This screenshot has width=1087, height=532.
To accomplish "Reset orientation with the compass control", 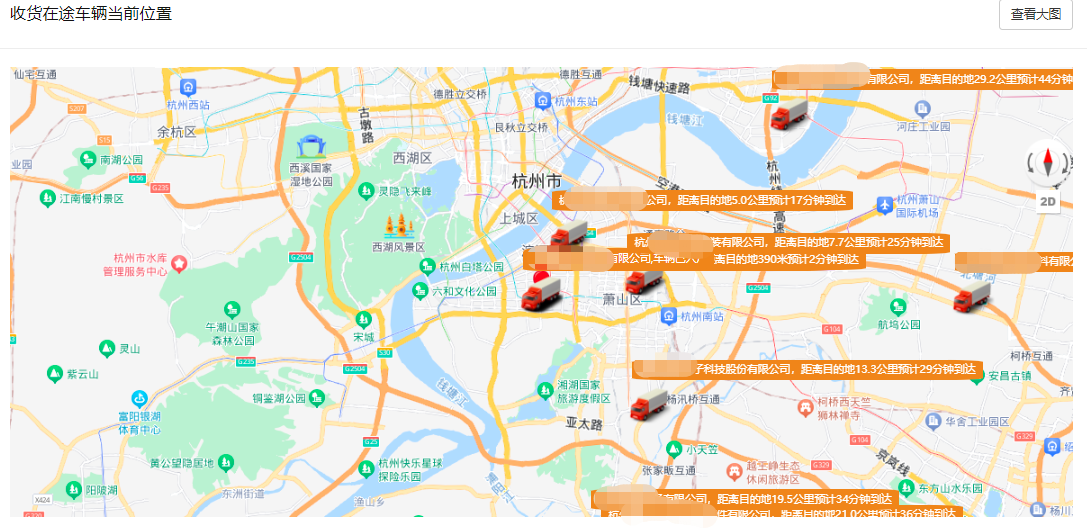I will click(x=1048, y=164).
